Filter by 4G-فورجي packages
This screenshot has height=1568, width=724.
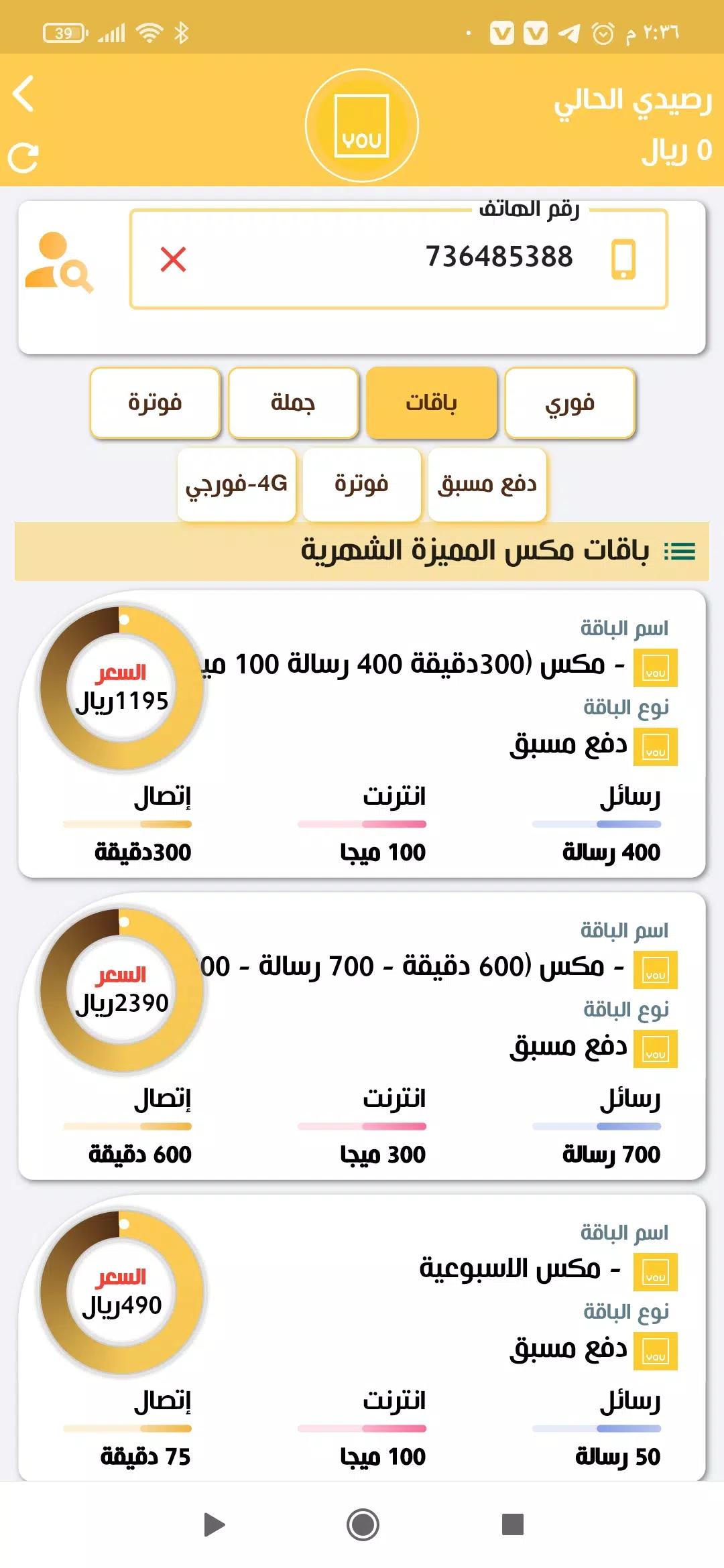click(x=237, y=484)
